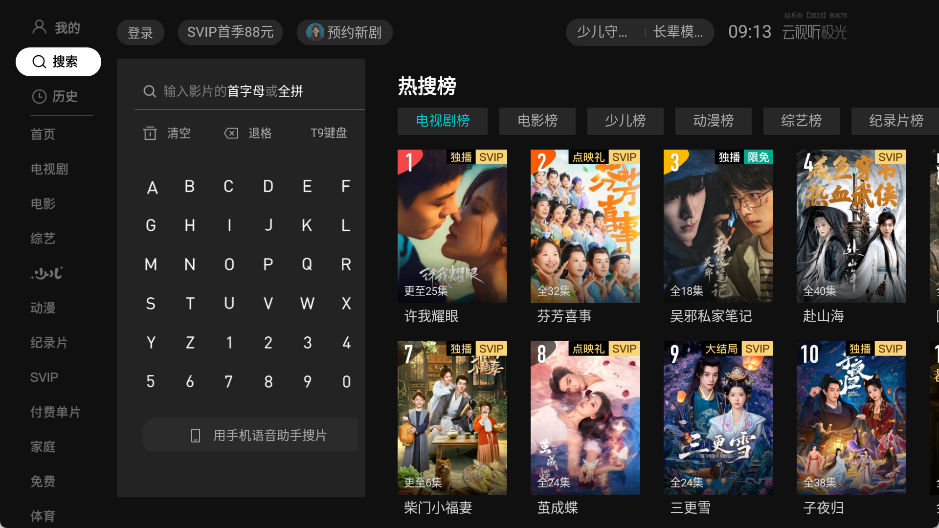939x528 pixels.
Task: Switch to the 电影榜 tab
Action: (x=538, y=121)
